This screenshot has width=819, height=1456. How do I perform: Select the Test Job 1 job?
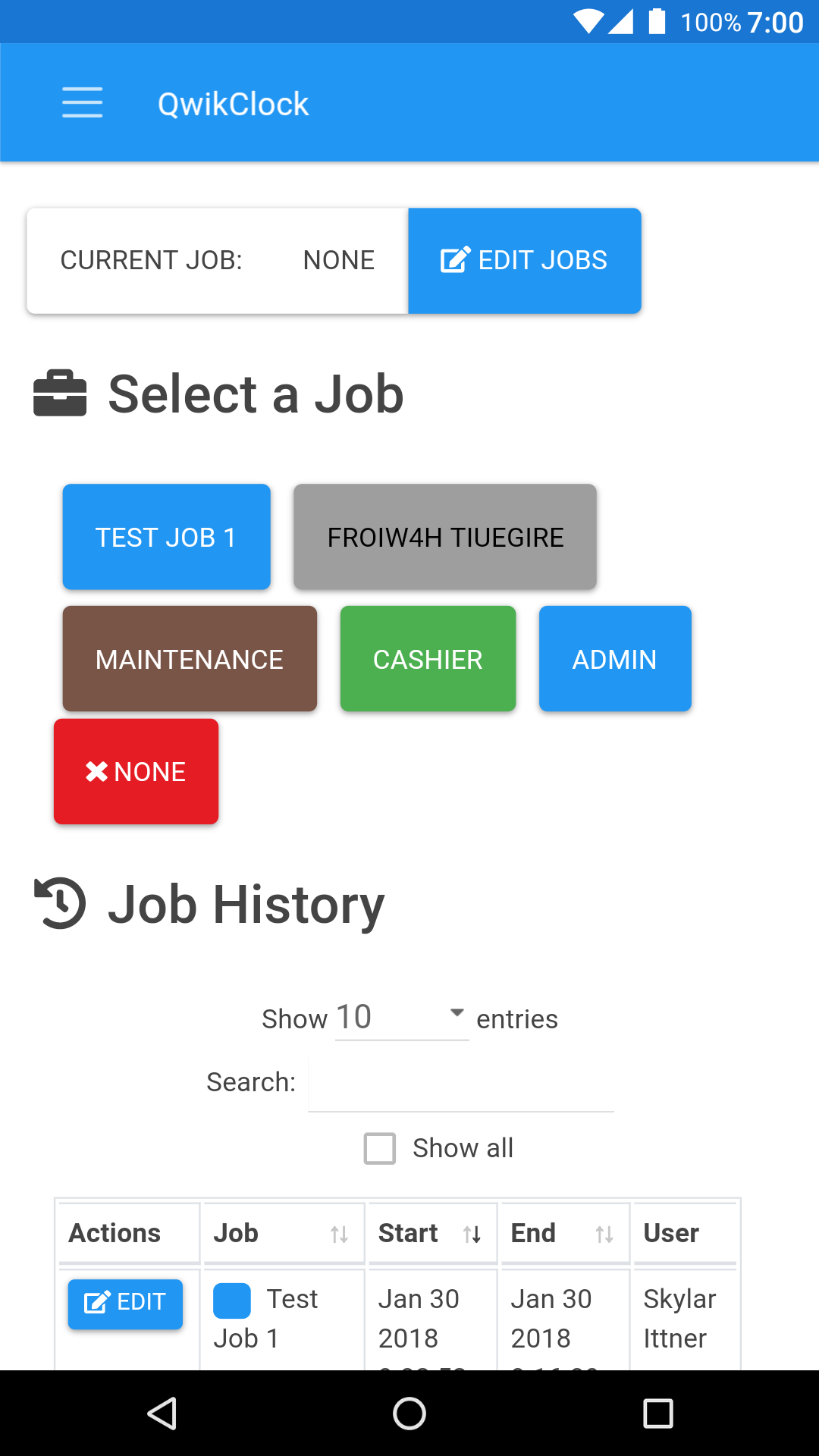point(167,537)
